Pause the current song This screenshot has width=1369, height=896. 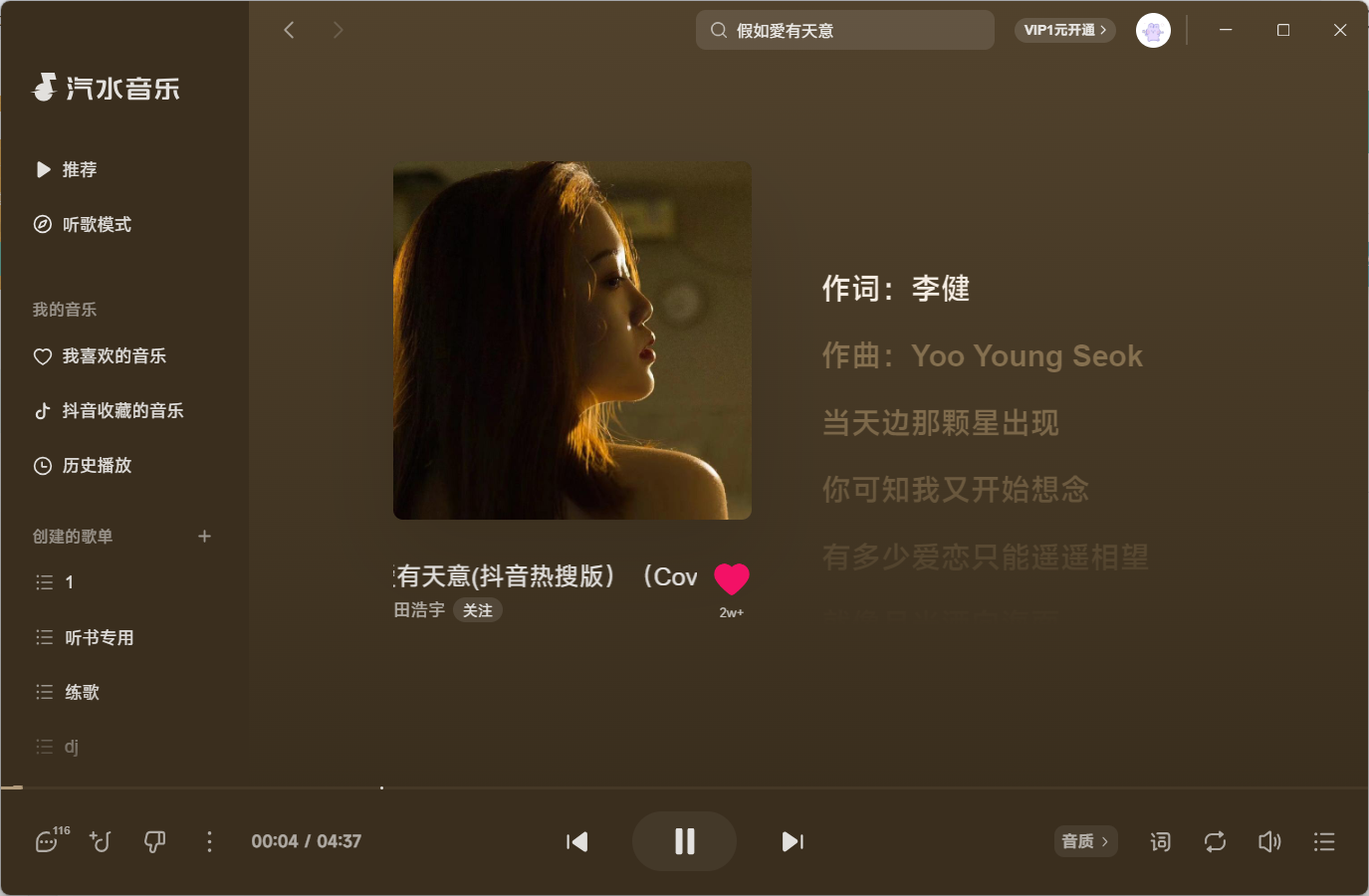pyautogui.click(x=684, y=841)
